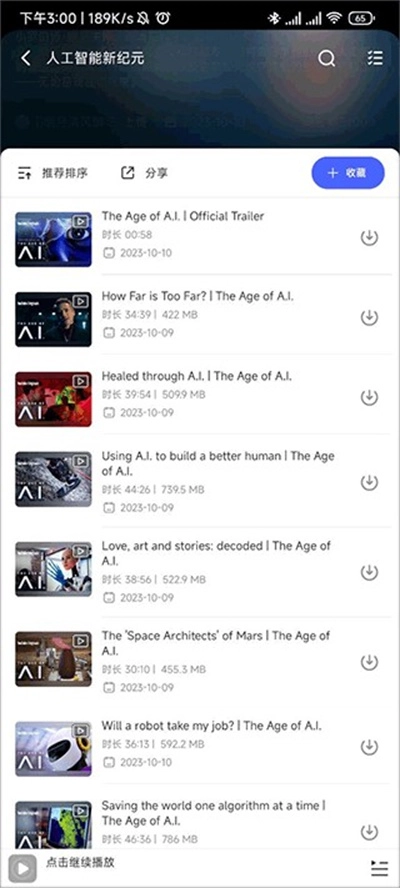
Task: Go back from 人工智能新纪元 page
Action: coord(25,58)
